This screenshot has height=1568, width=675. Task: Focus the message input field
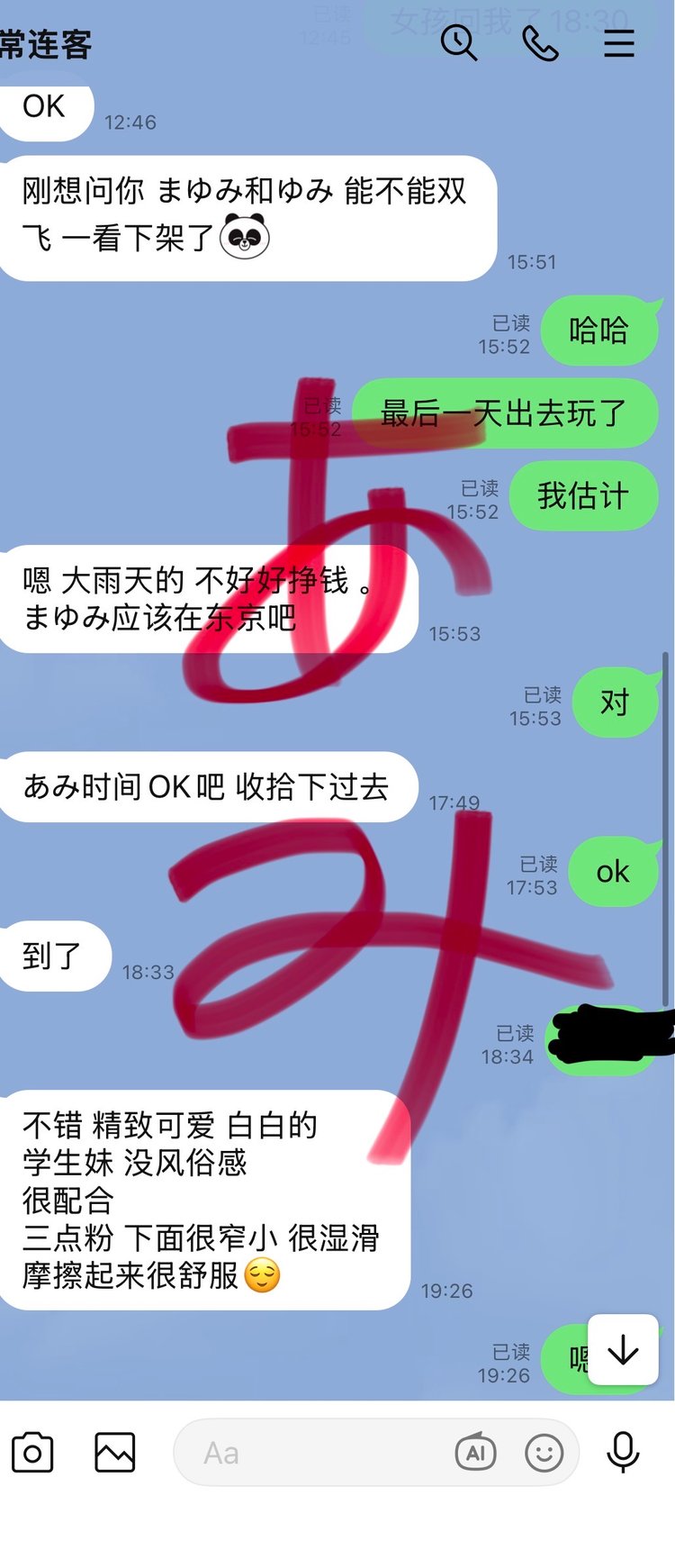[x=315, y=1453]
